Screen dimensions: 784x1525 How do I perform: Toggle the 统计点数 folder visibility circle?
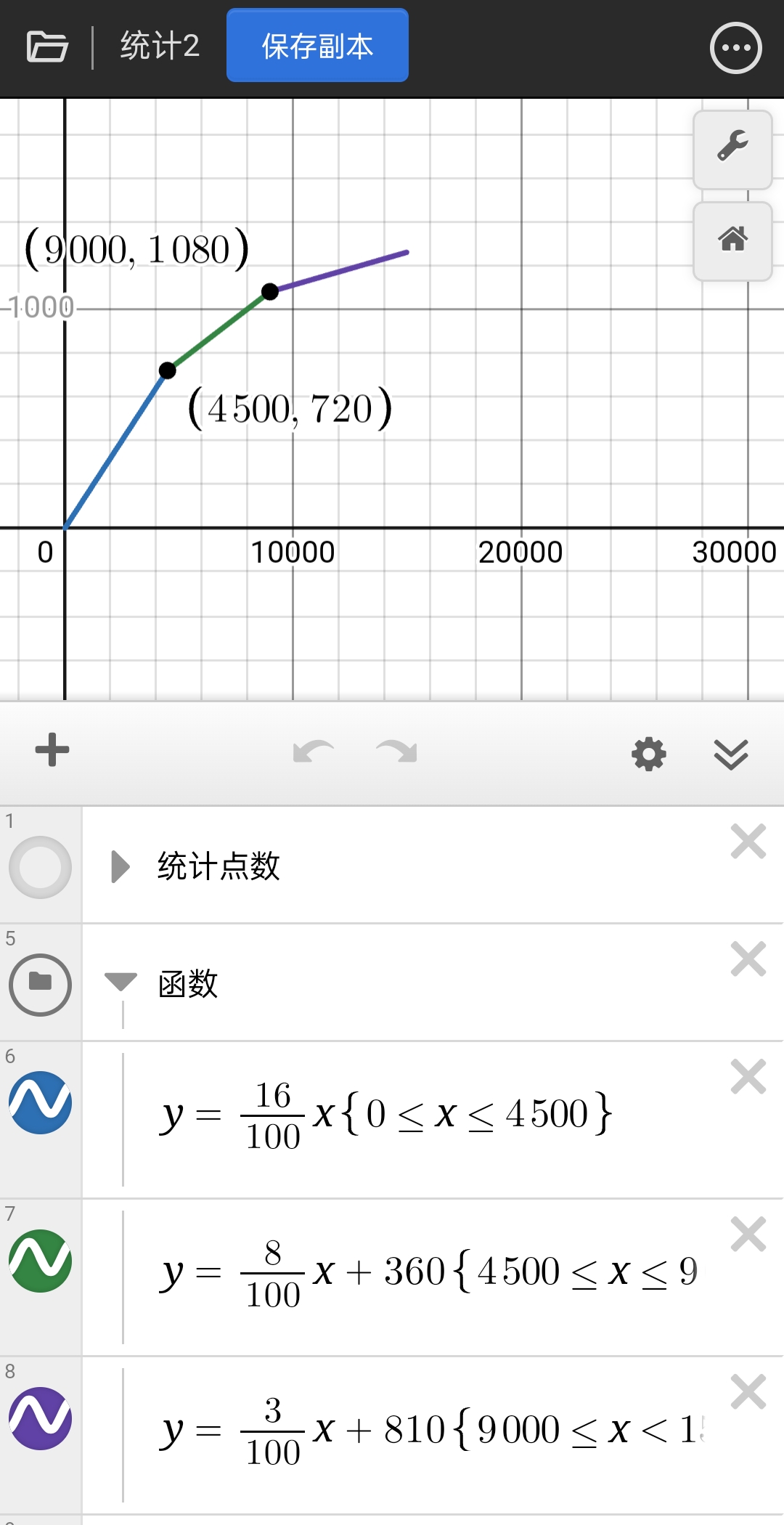coord(40,867)
